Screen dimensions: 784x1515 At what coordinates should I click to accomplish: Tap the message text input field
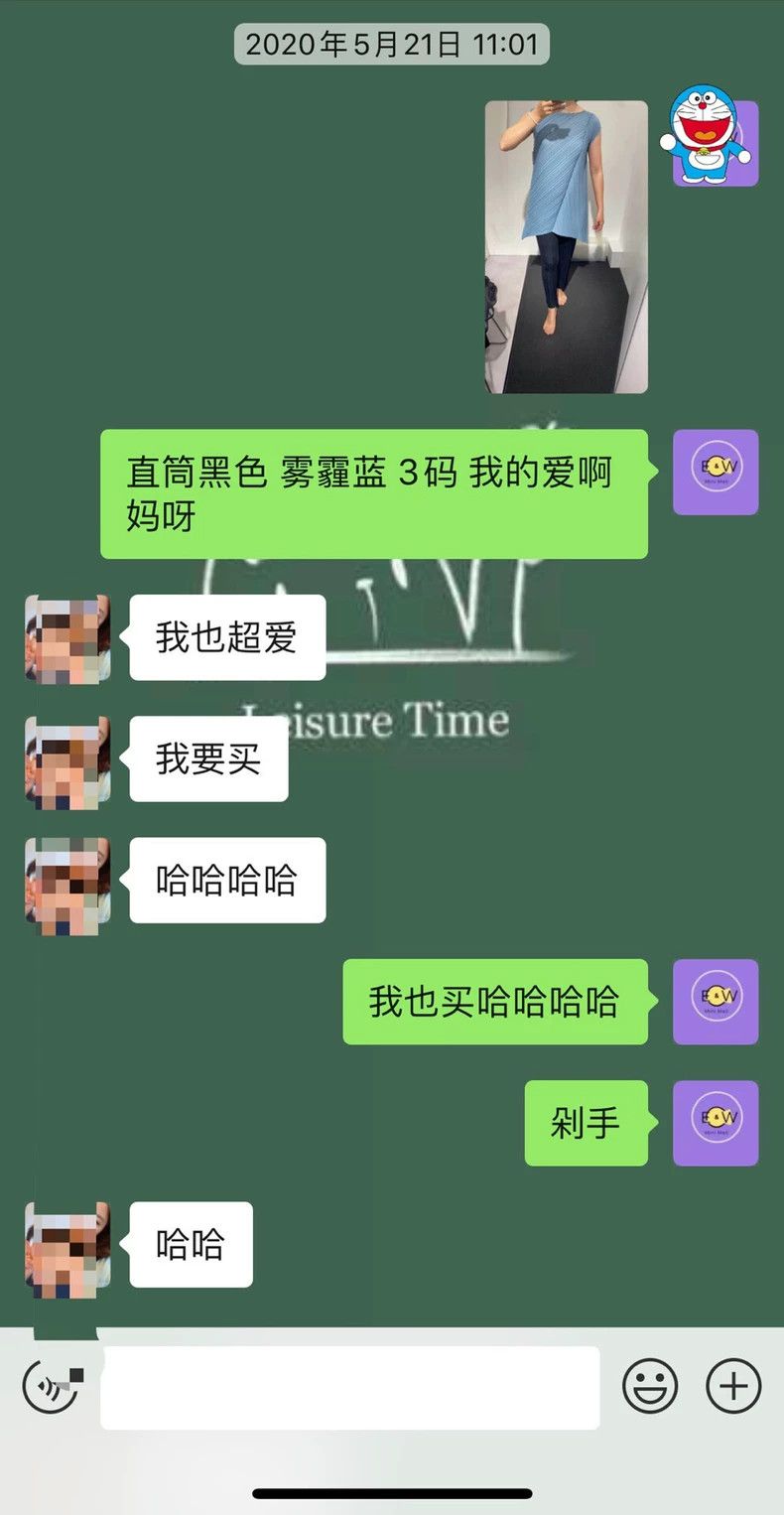[x=350, y=1387]
